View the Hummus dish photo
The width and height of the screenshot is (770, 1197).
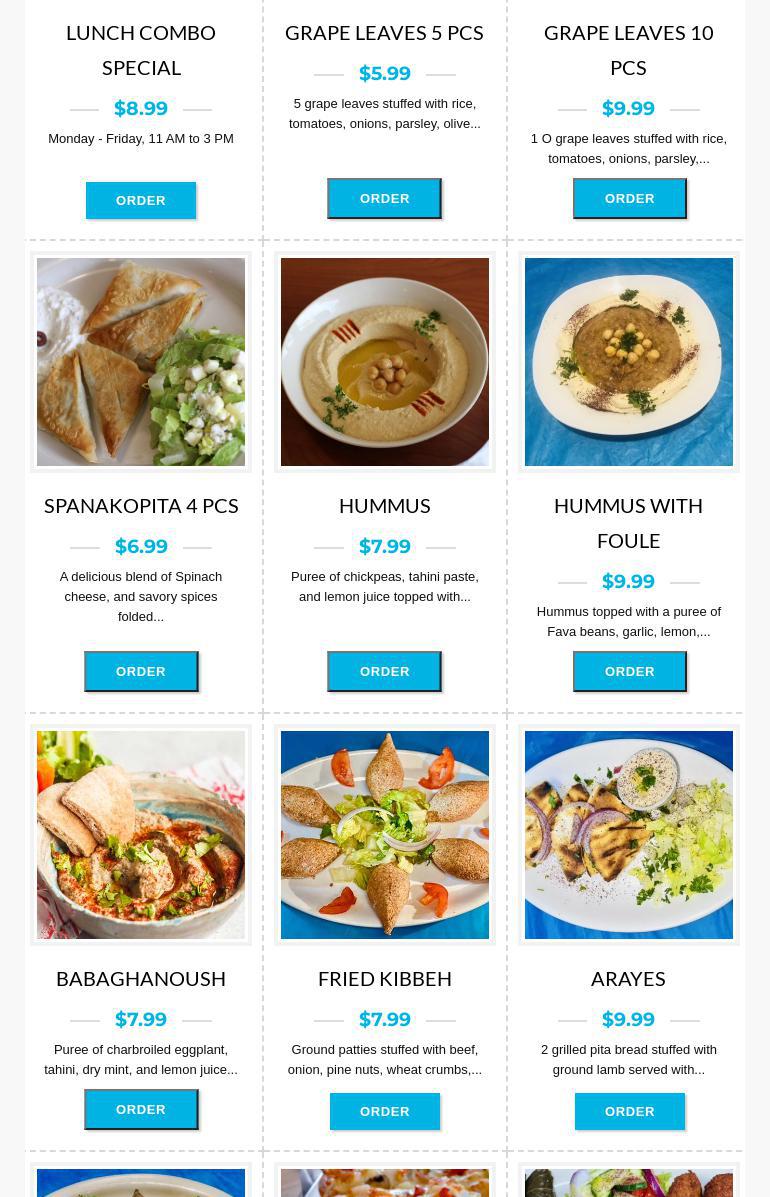(x=385, y=362)
